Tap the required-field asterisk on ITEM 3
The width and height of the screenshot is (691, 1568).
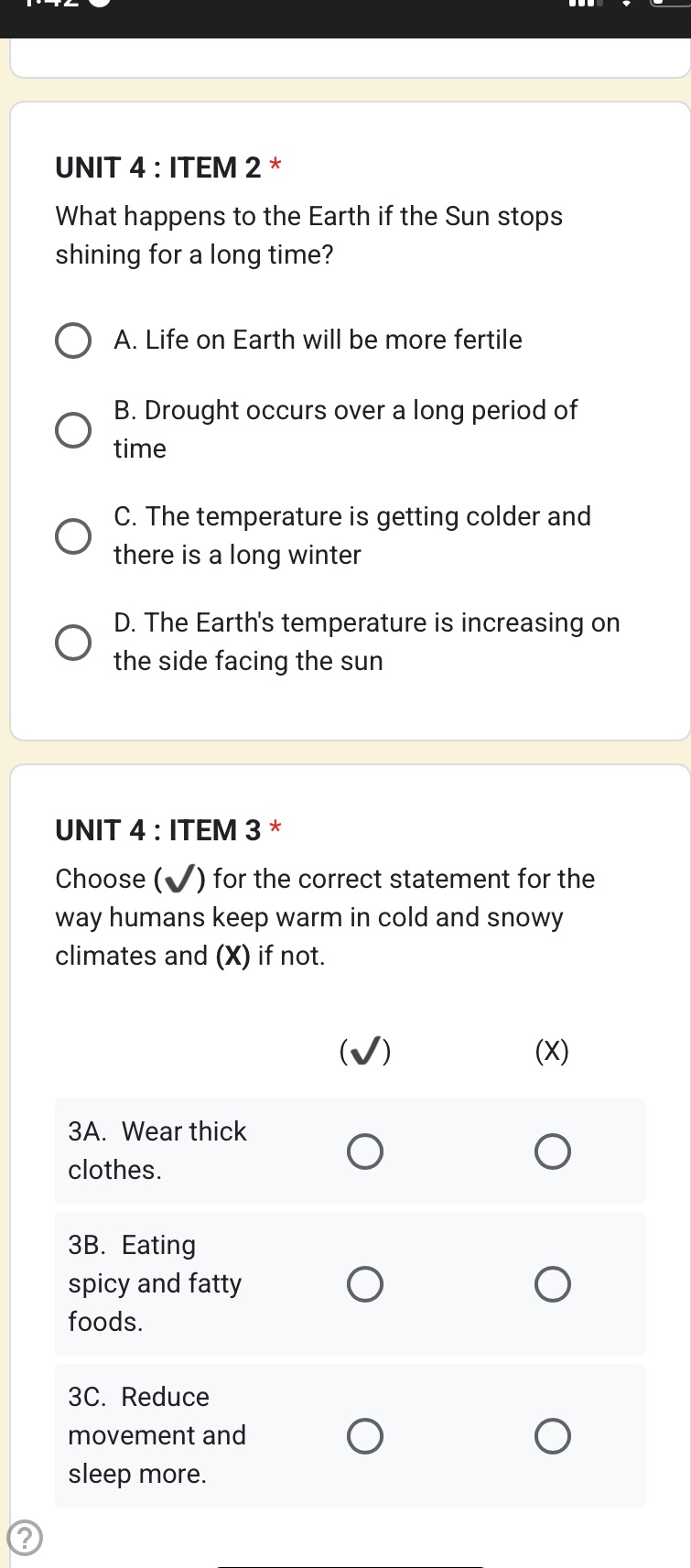point(274,827)
